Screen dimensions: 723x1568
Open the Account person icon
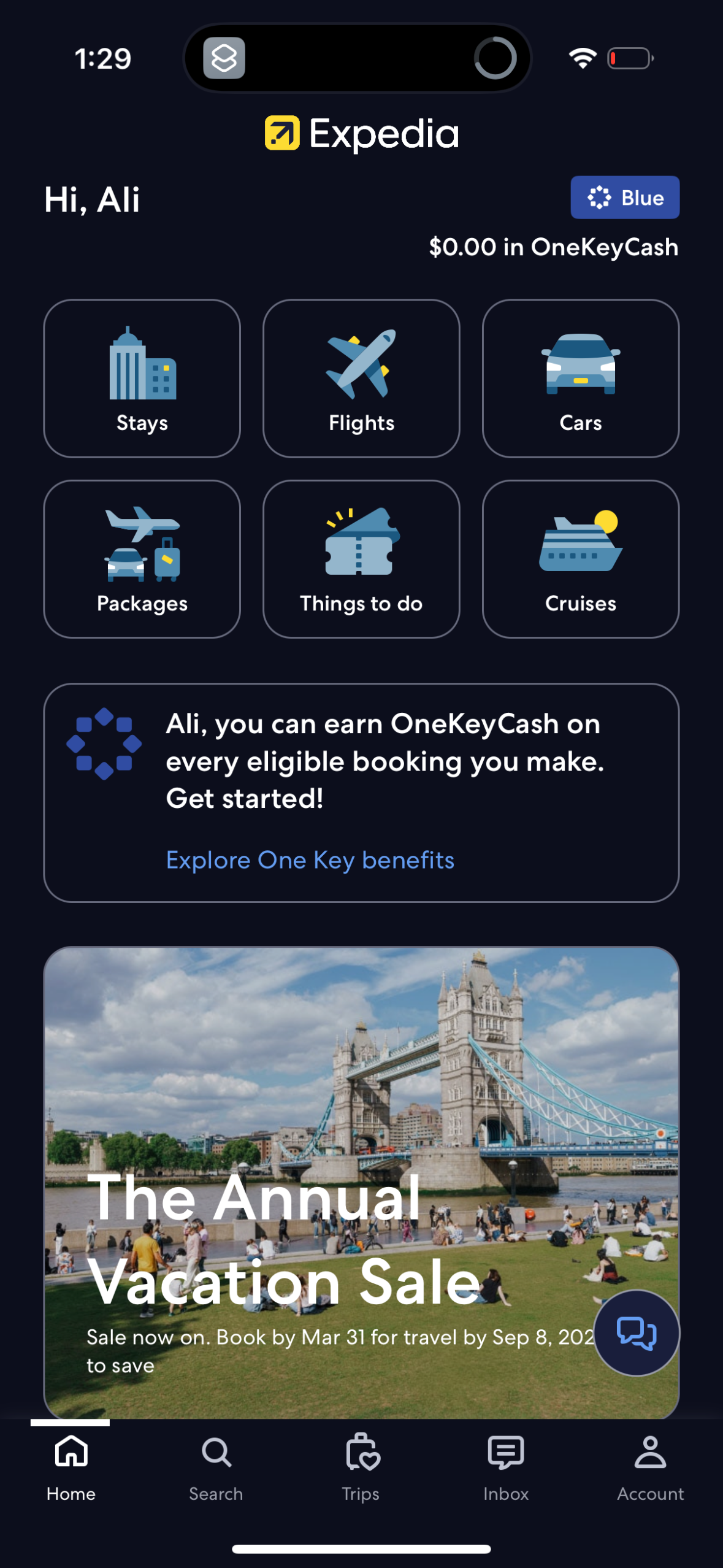[x=649, y=1454]
